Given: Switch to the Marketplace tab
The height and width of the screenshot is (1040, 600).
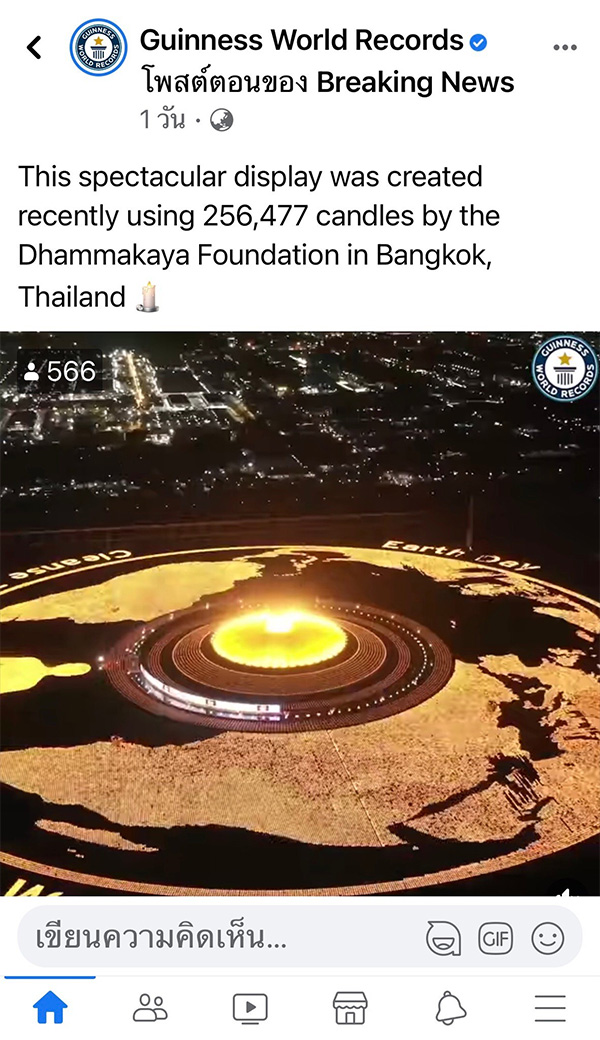Looking at the screenshot, I should coord(350,1008).
